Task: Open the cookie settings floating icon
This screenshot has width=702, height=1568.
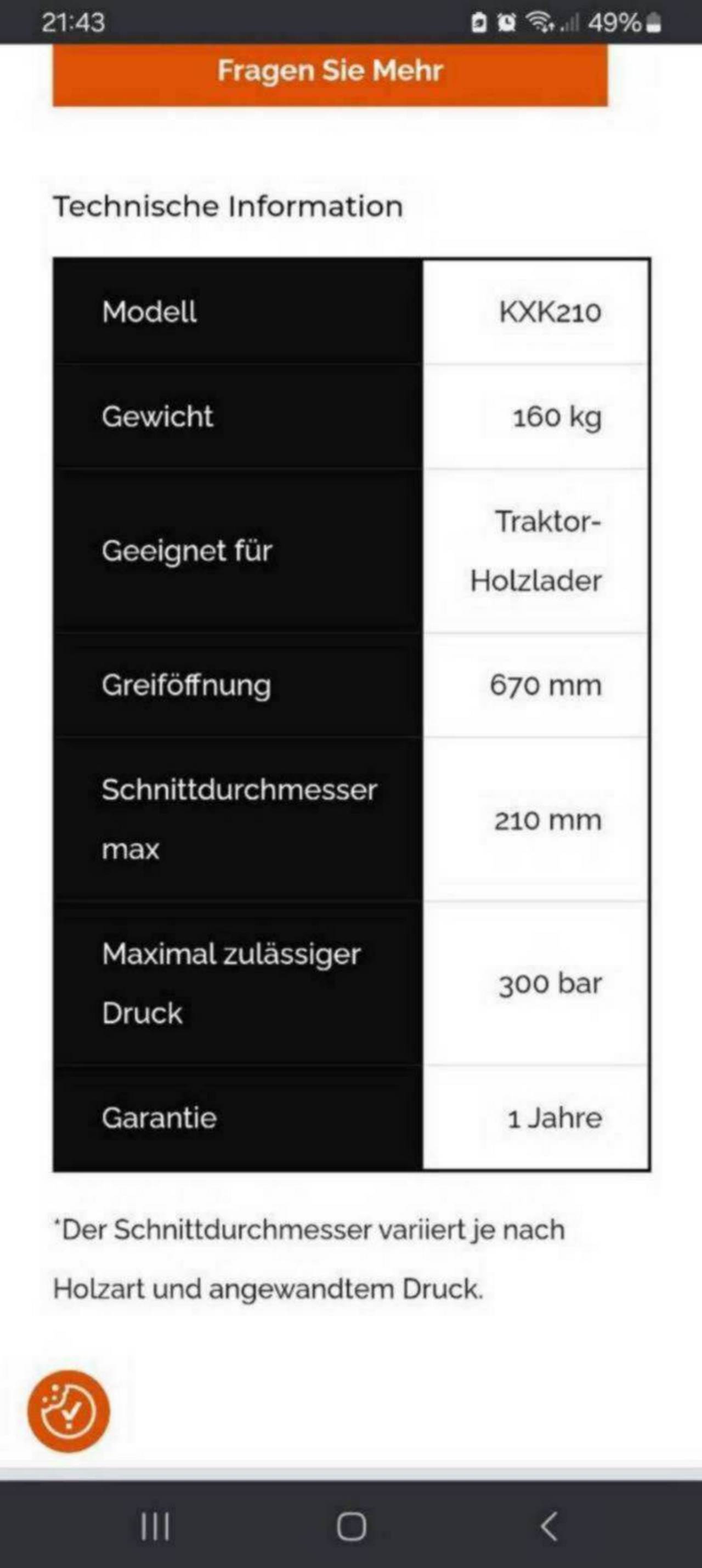Action: [x=69, y=1411]
